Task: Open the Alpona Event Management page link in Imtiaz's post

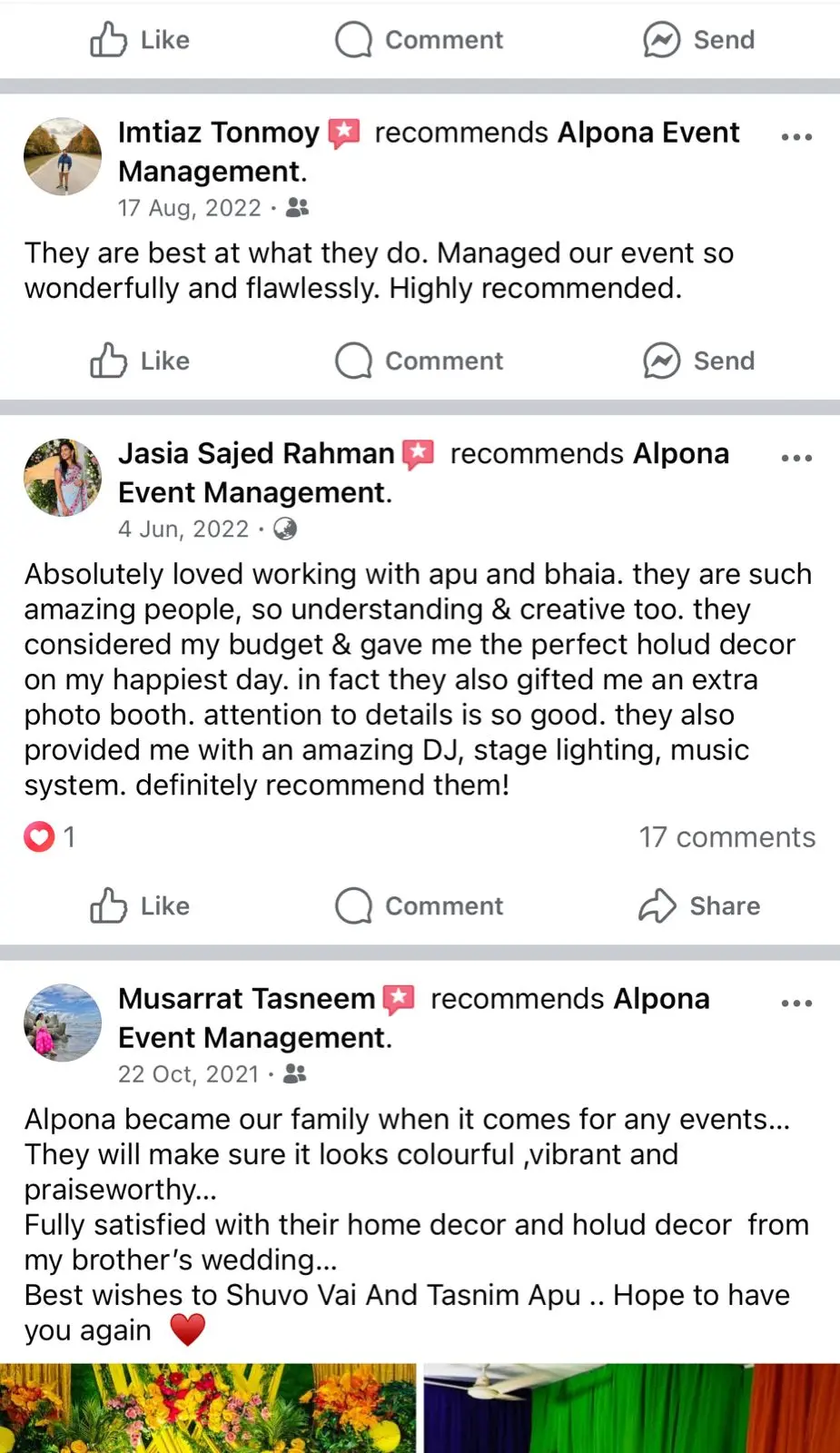Action: (647, 133)
